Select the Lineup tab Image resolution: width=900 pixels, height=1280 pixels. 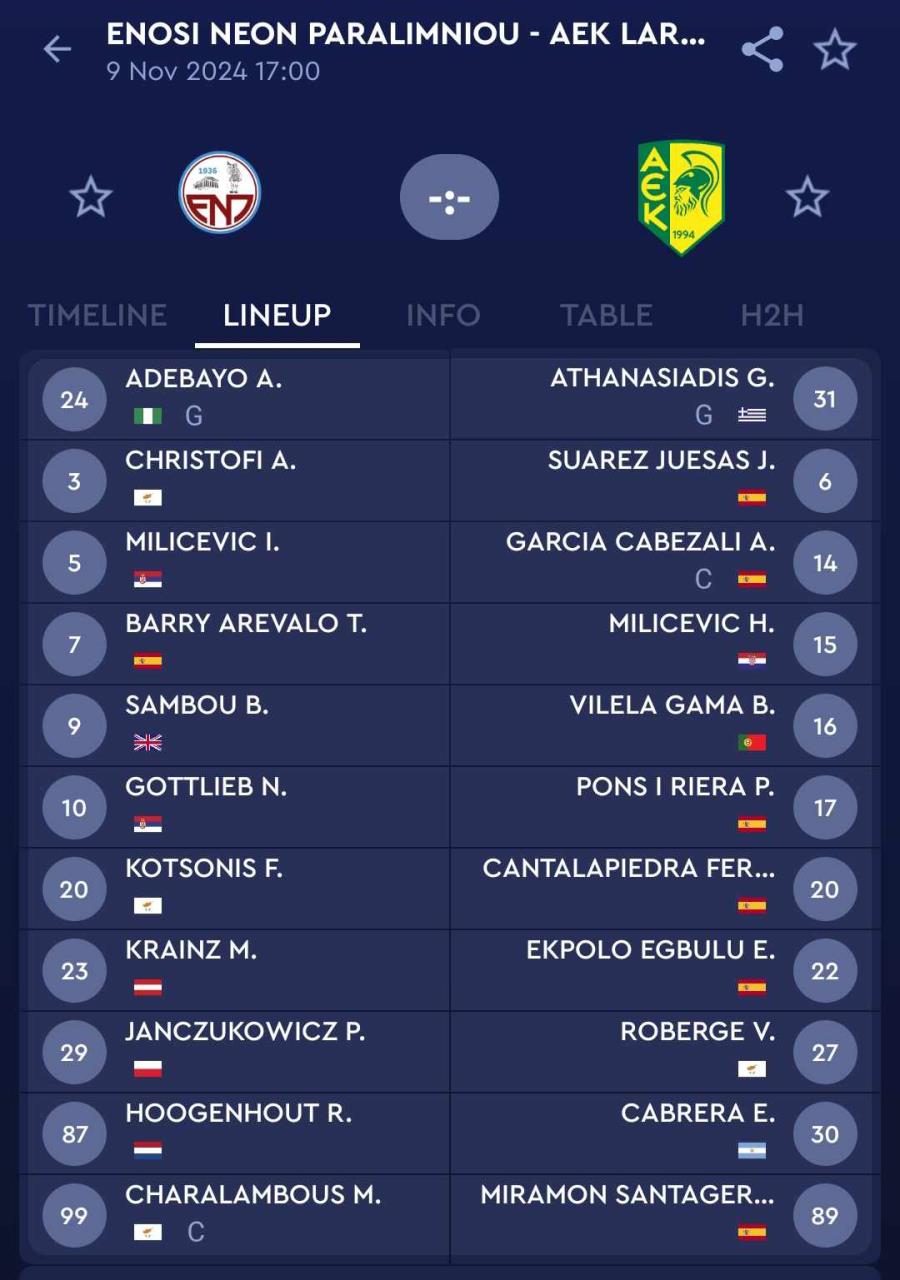pos(277,315)
